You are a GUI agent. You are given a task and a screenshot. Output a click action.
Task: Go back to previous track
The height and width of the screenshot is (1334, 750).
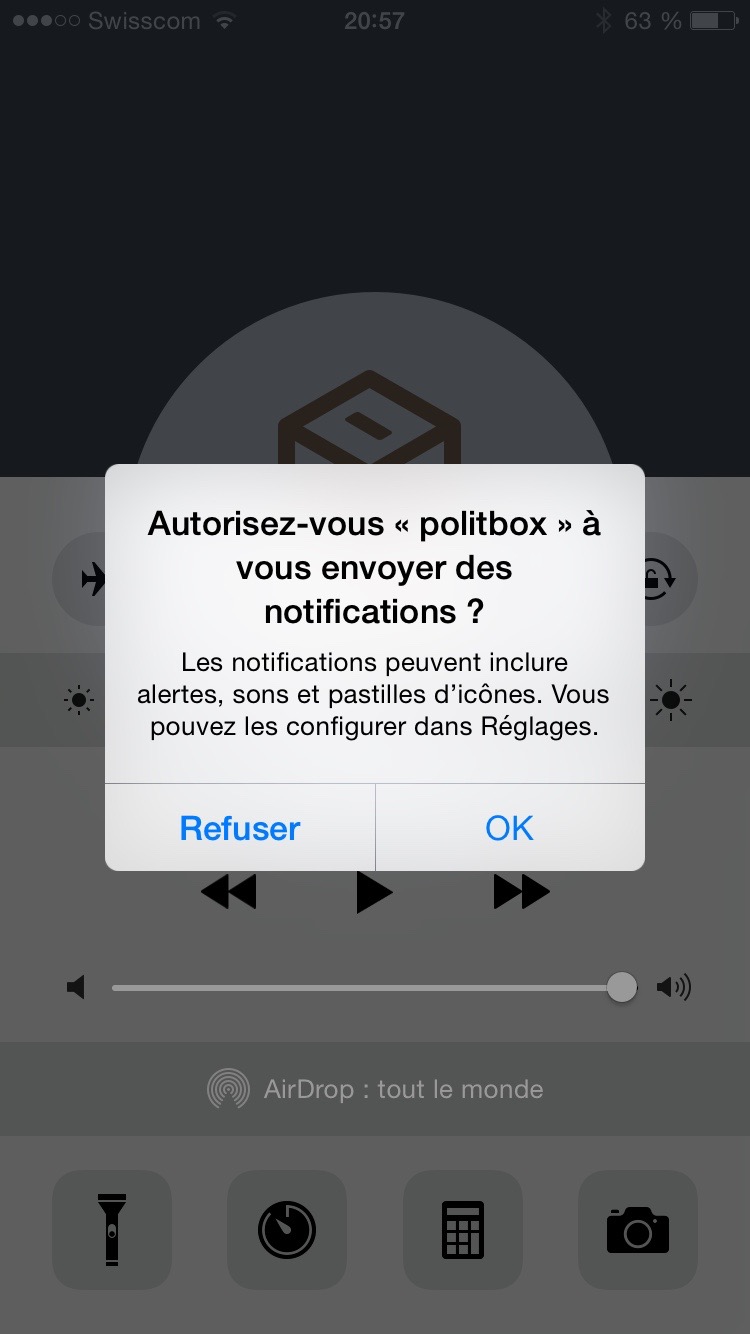[x=229, y=891]
